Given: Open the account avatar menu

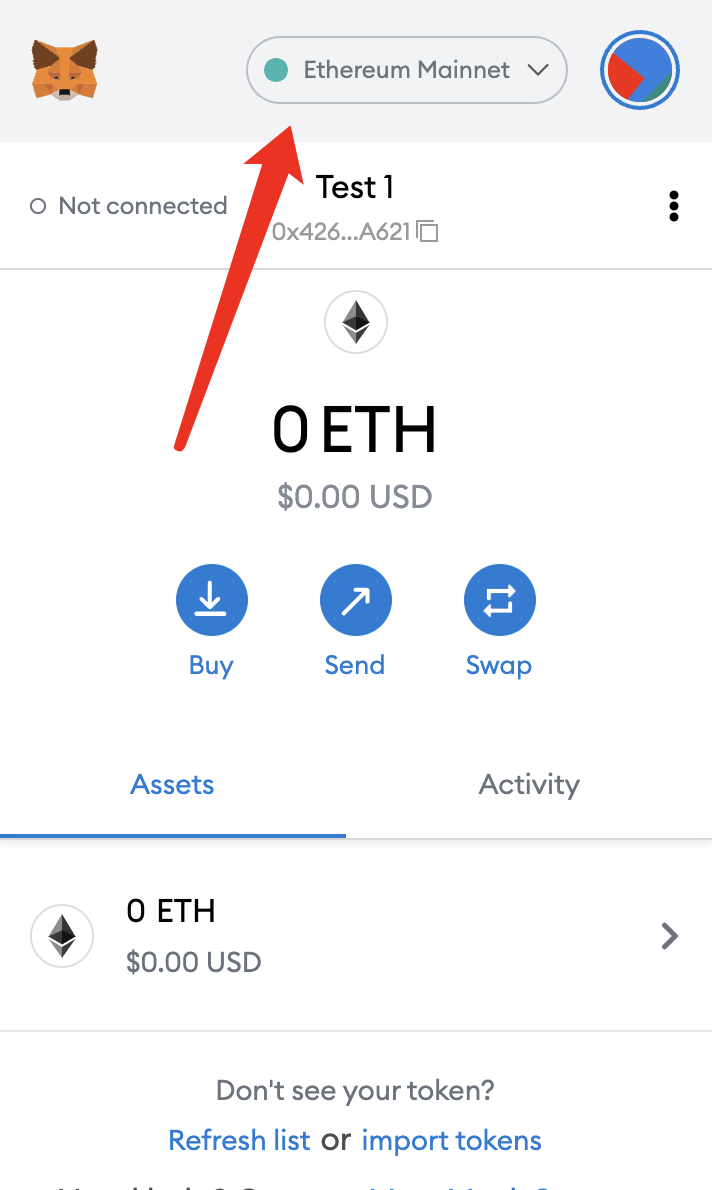Looking at the screenshot, I should pos(640,72).
